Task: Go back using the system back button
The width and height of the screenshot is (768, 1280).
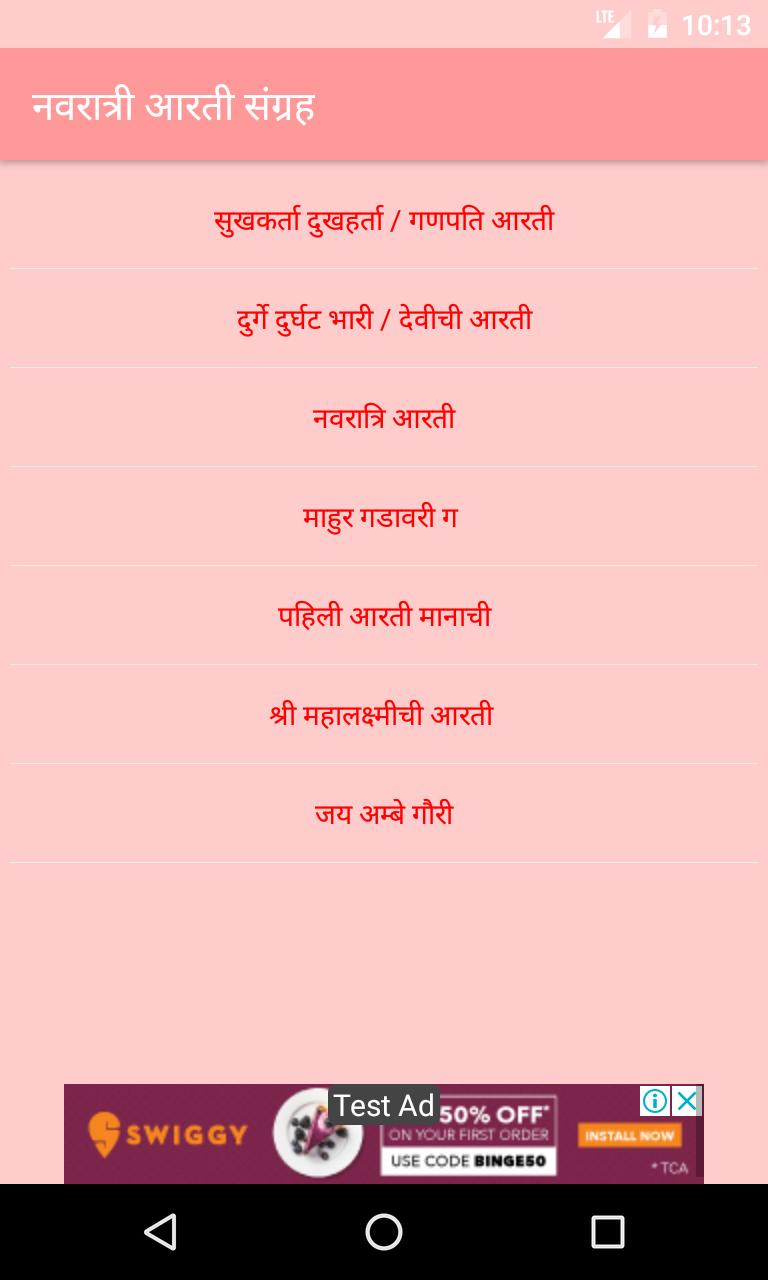Action: [x=160, y=1232]
